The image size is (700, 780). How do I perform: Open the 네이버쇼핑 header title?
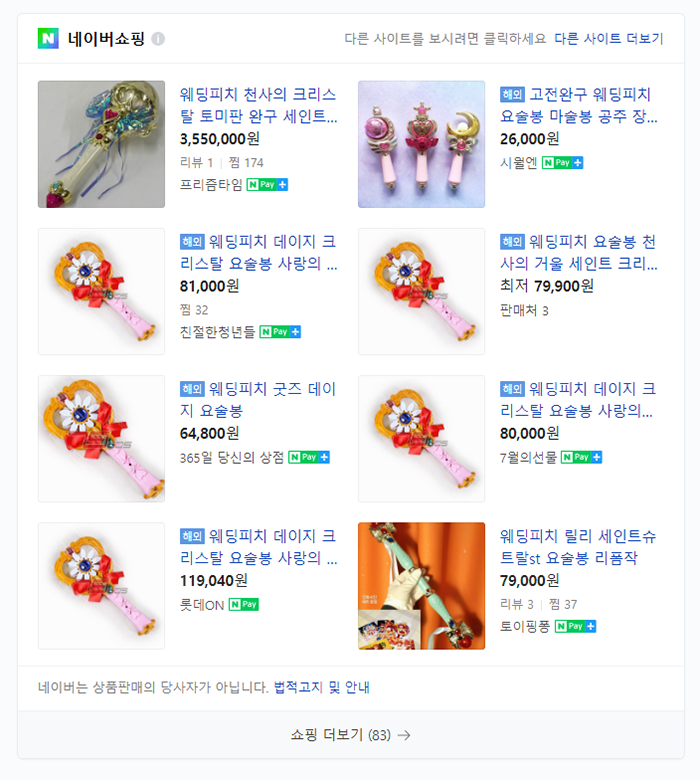click(106, 39)
